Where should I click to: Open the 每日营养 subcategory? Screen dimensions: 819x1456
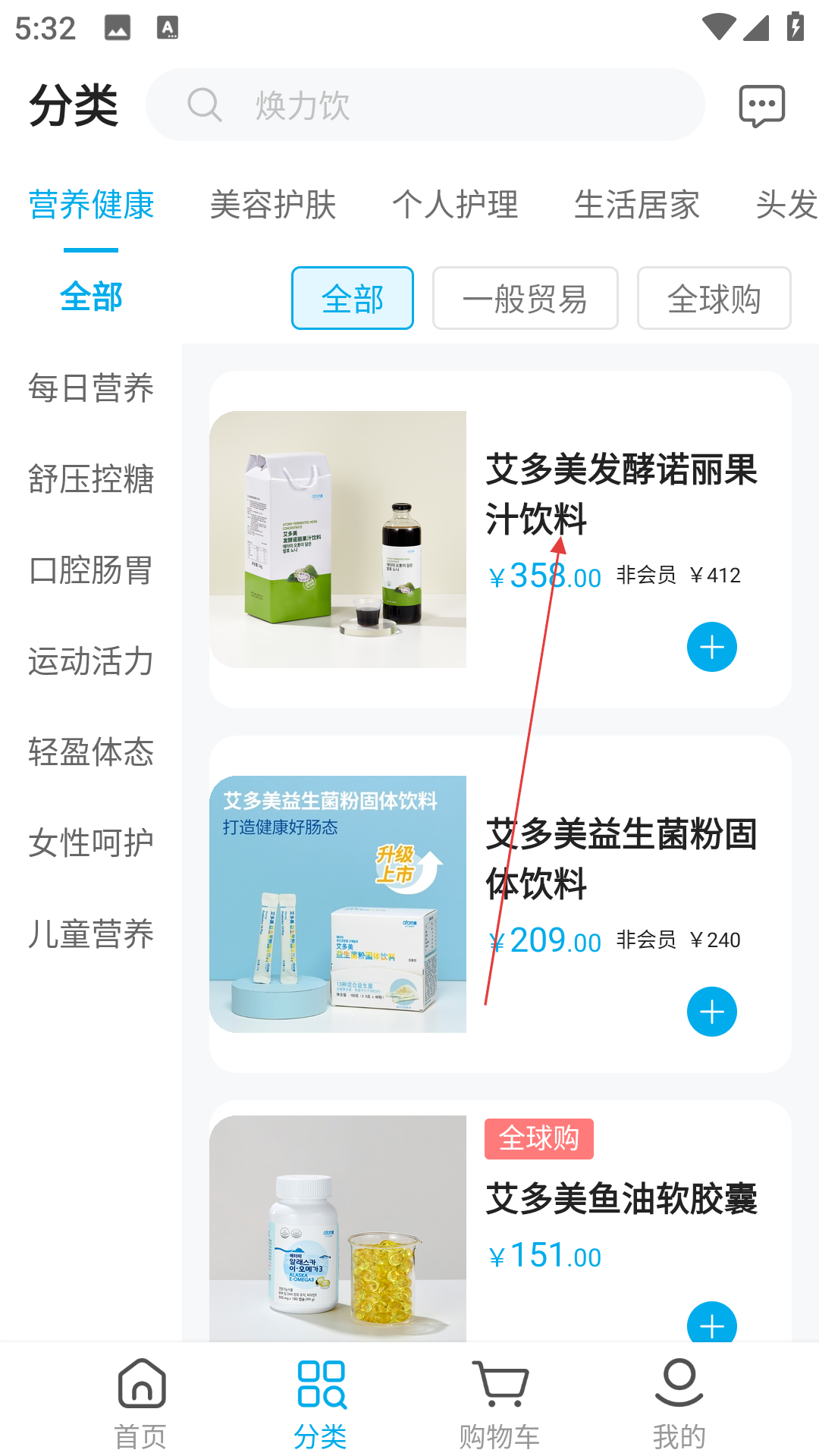point(91,388)
